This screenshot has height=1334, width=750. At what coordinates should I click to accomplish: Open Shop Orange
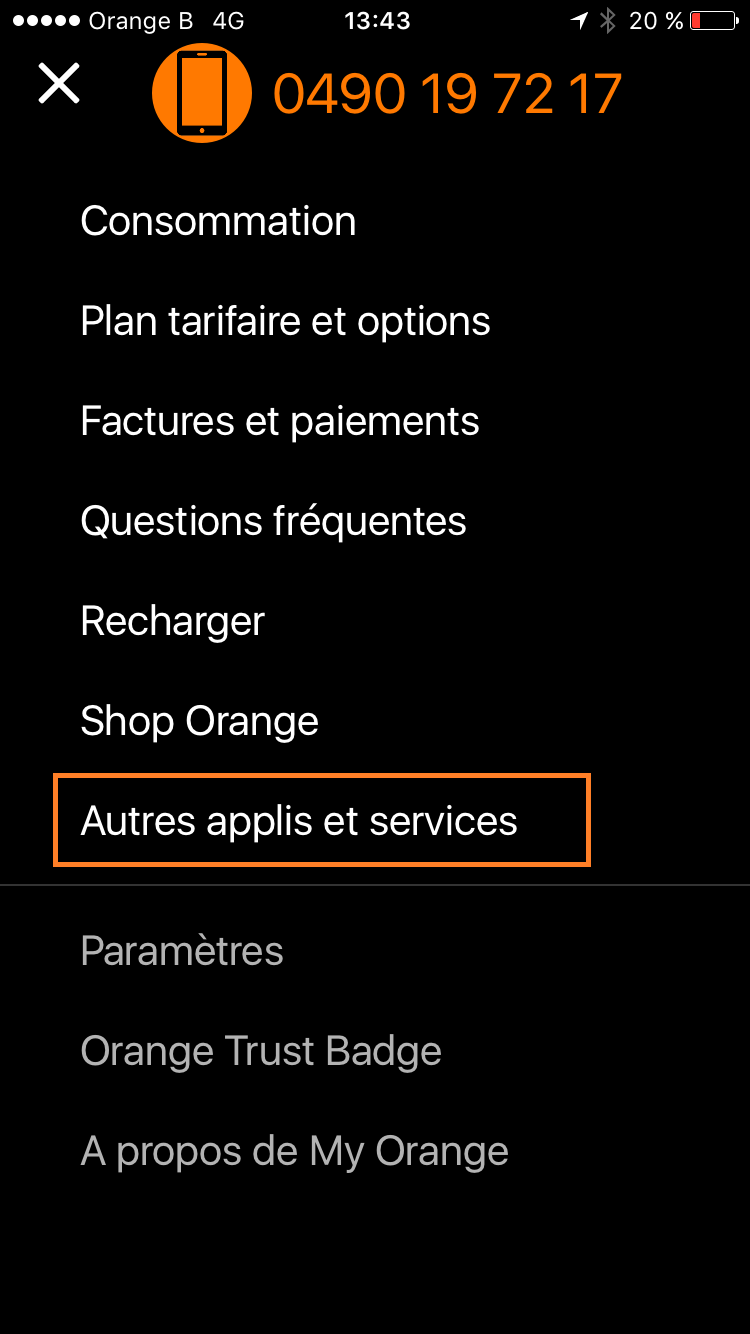[x=199, y=721]
